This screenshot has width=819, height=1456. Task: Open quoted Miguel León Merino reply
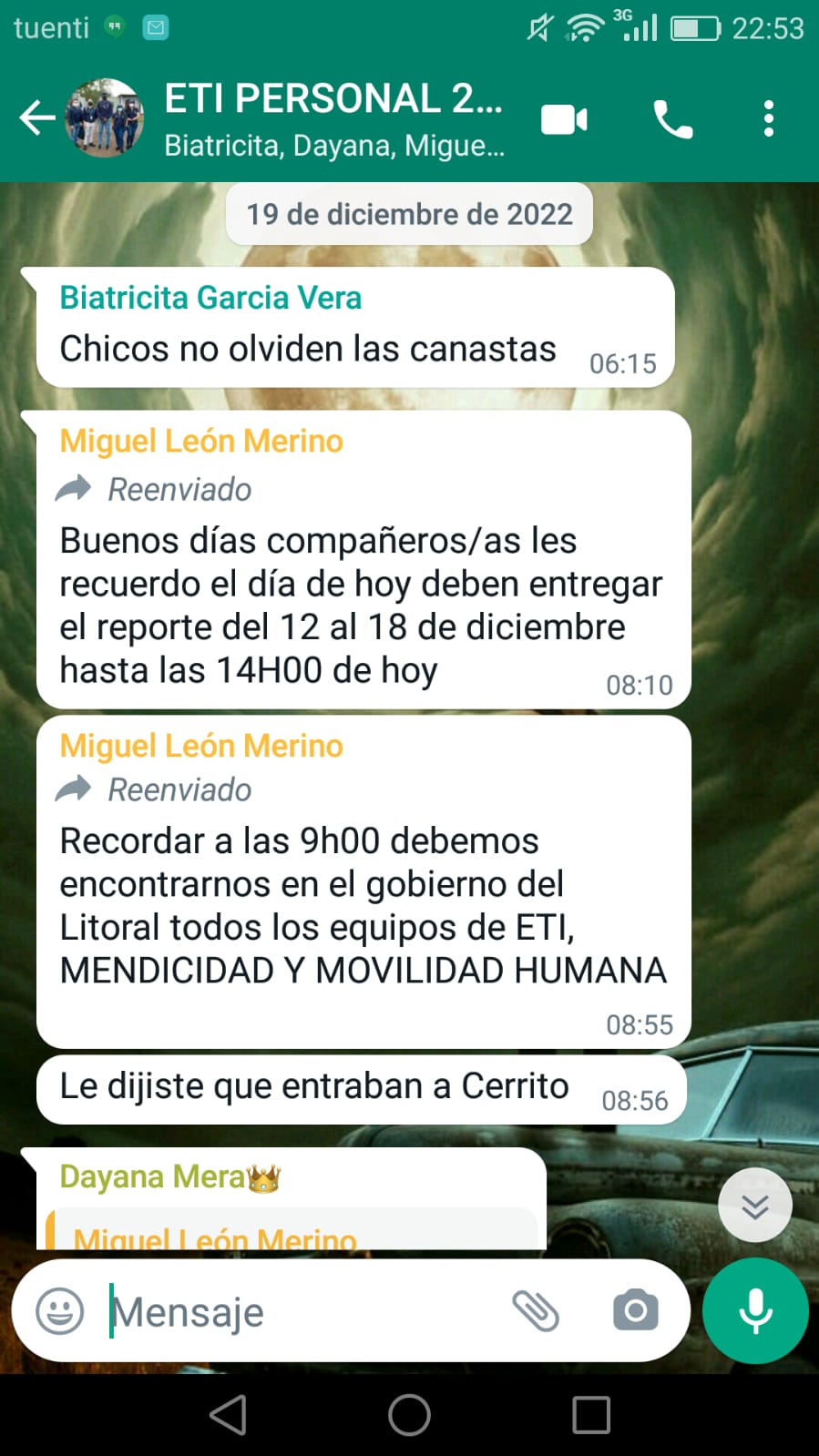(x=292, y=1234)
